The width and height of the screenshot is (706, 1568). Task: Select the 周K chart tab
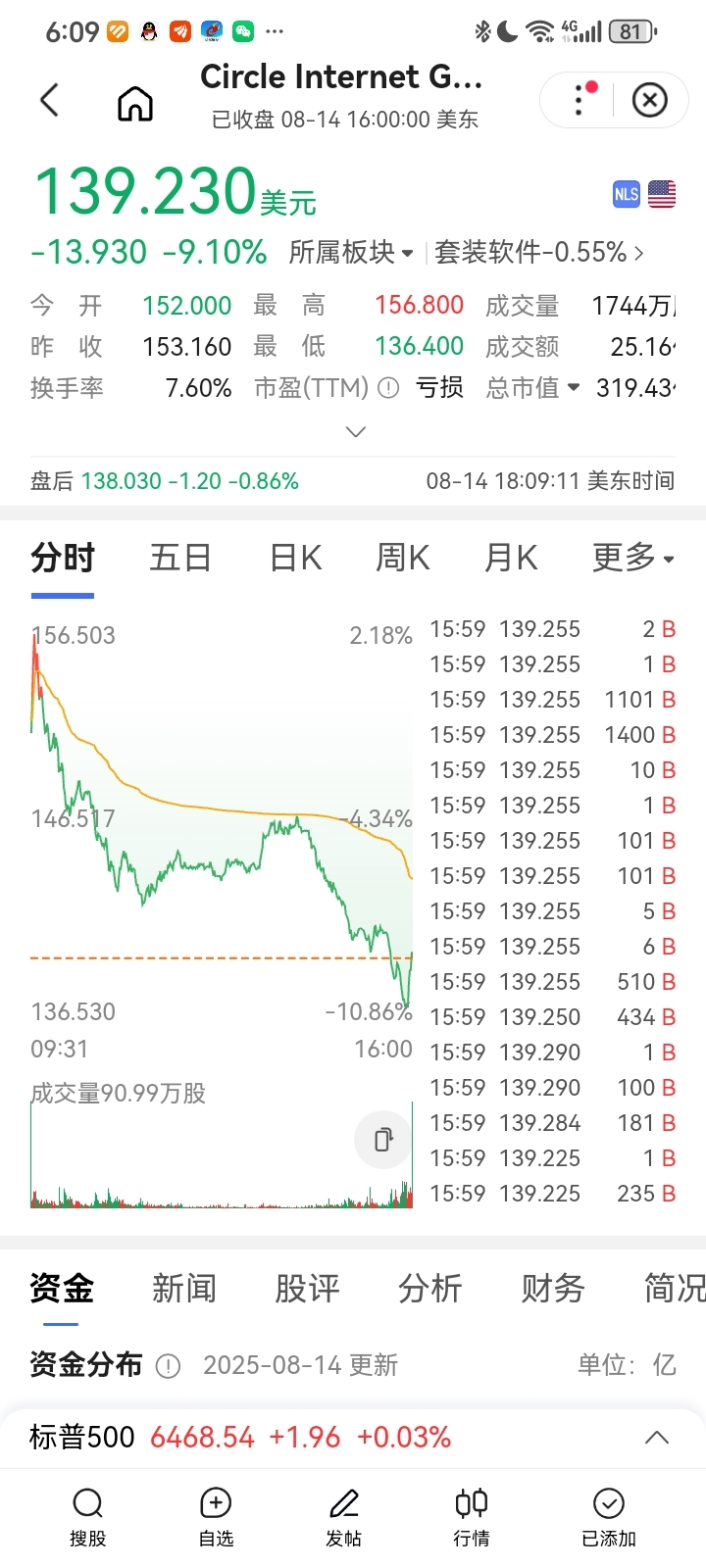[403, 558]
